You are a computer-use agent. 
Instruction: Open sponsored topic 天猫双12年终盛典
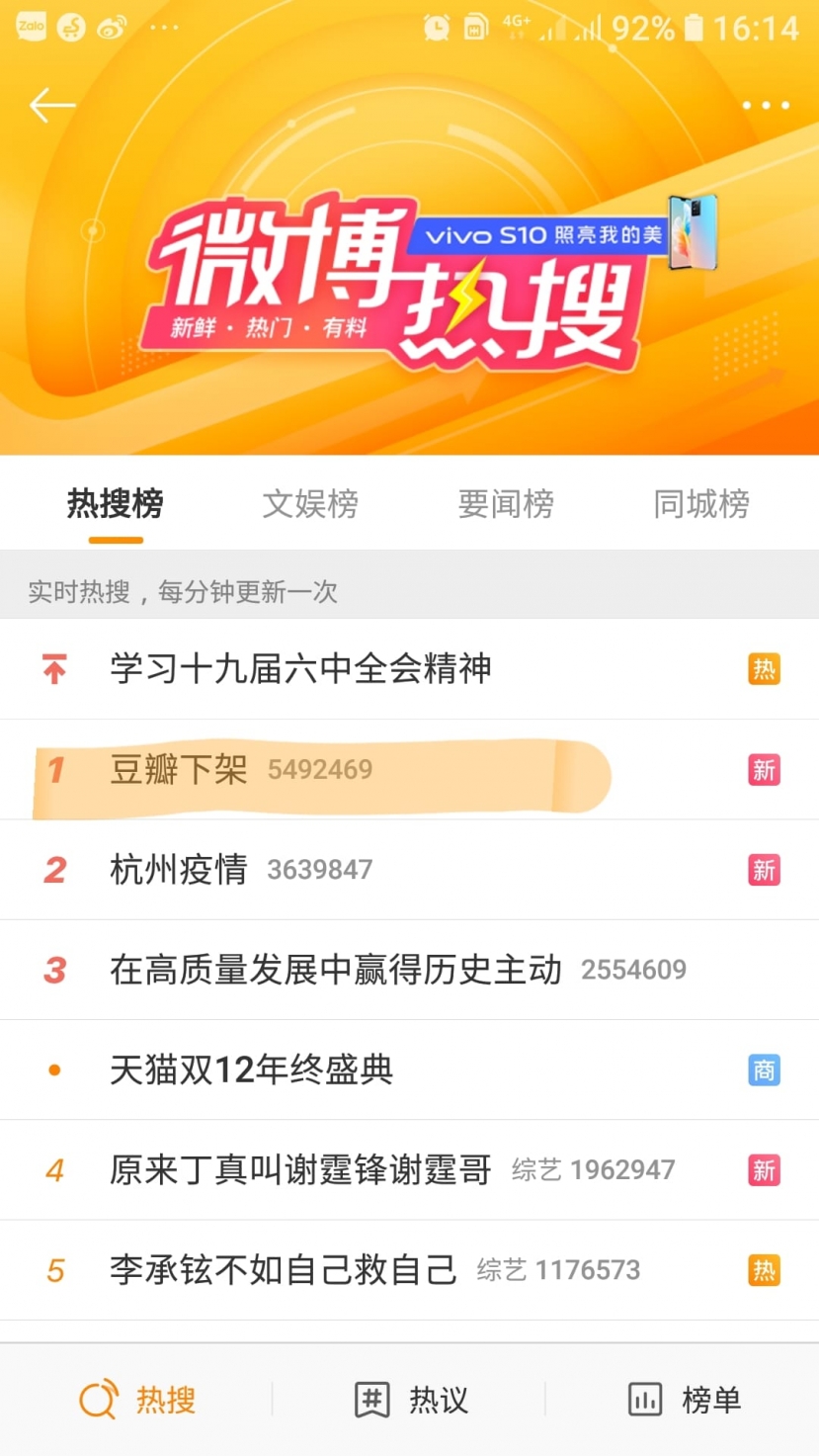(252, 1070)
